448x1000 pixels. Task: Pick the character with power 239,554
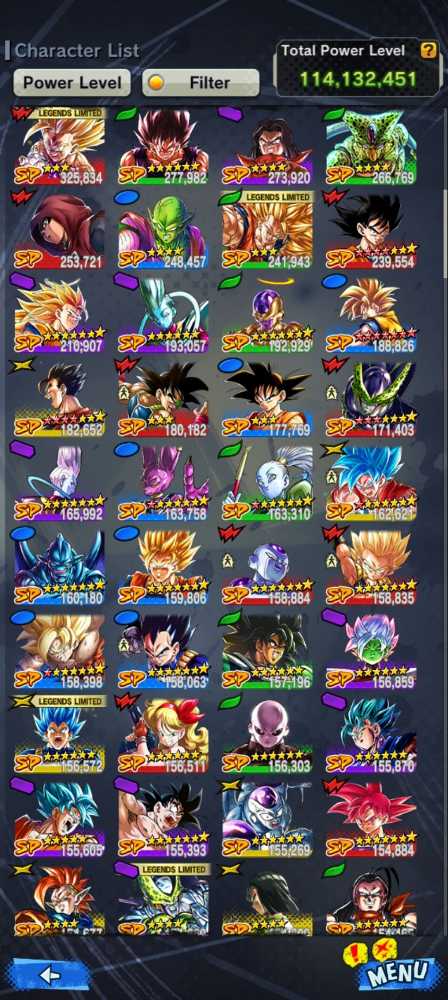click(371, 230)
